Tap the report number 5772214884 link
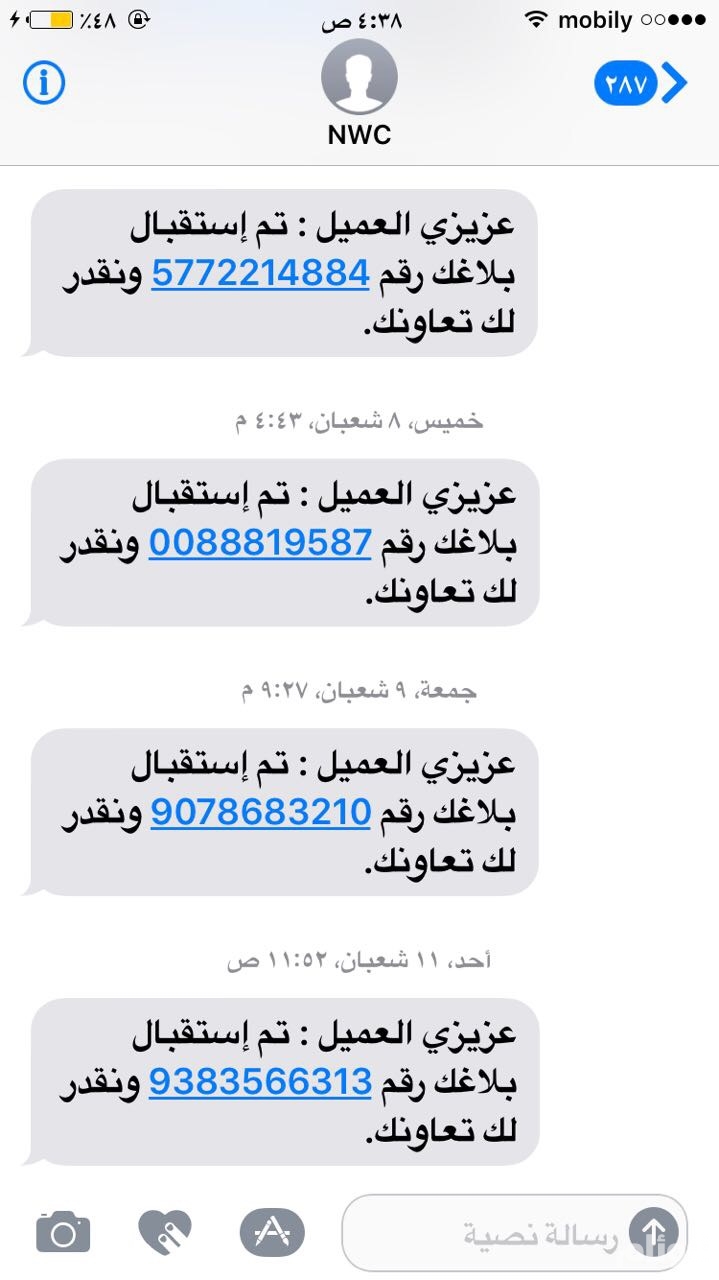 (x=261, y=273)
